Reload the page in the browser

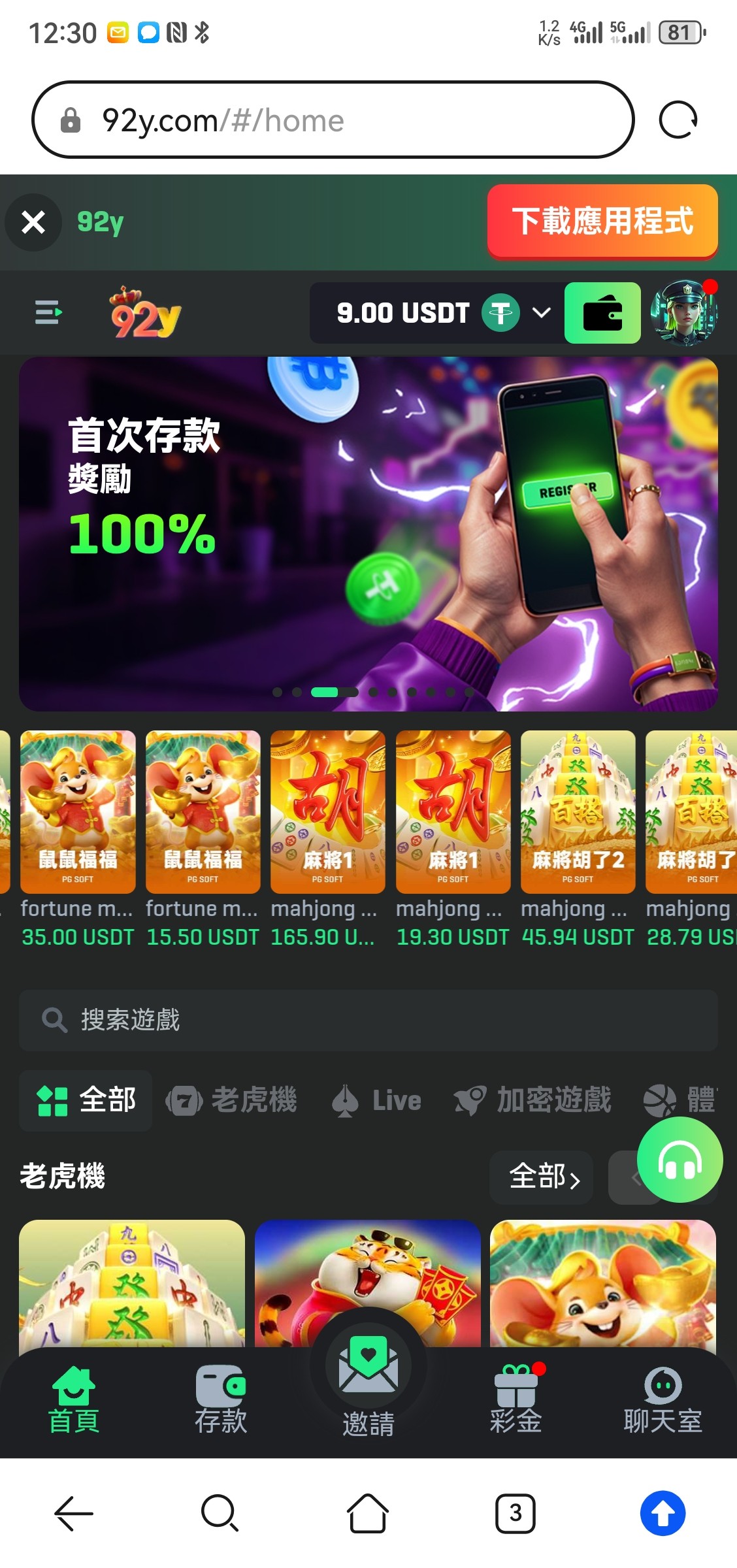pyautogui.click(x=678, y=120)
